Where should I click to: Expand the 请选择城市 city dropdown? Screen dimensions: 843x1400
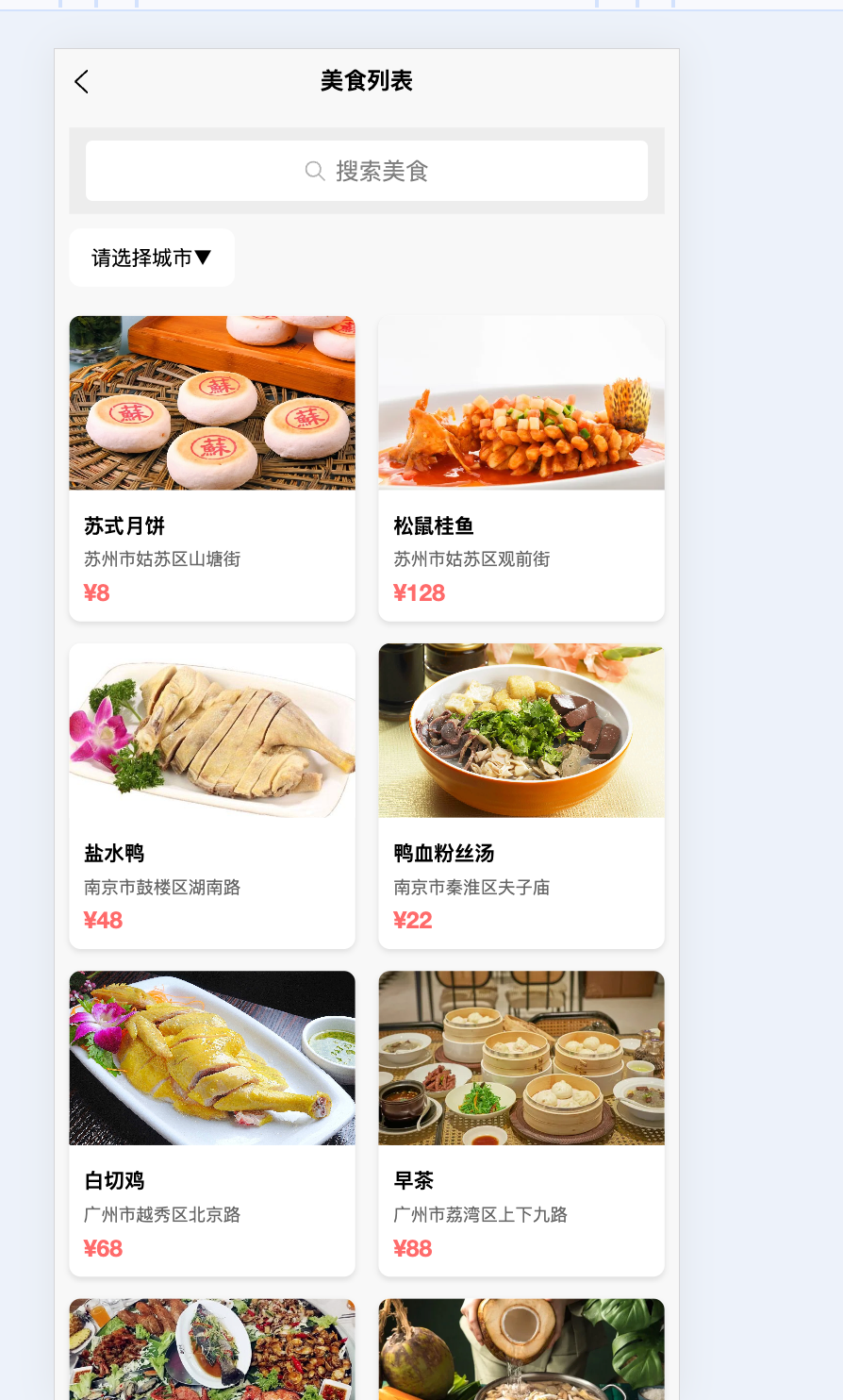click(x=152, y=258)
